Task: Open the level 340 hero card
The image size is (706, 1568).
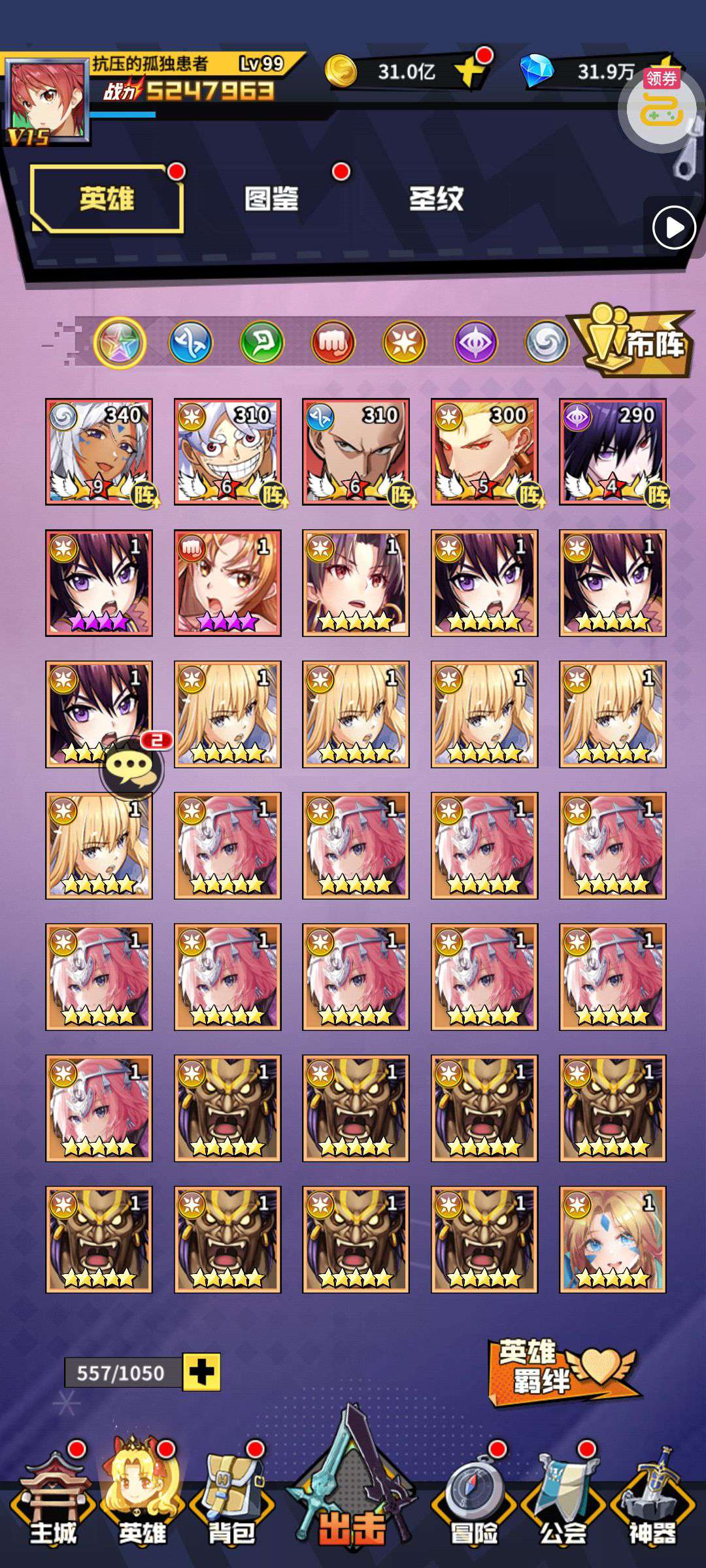Action: 99,451
